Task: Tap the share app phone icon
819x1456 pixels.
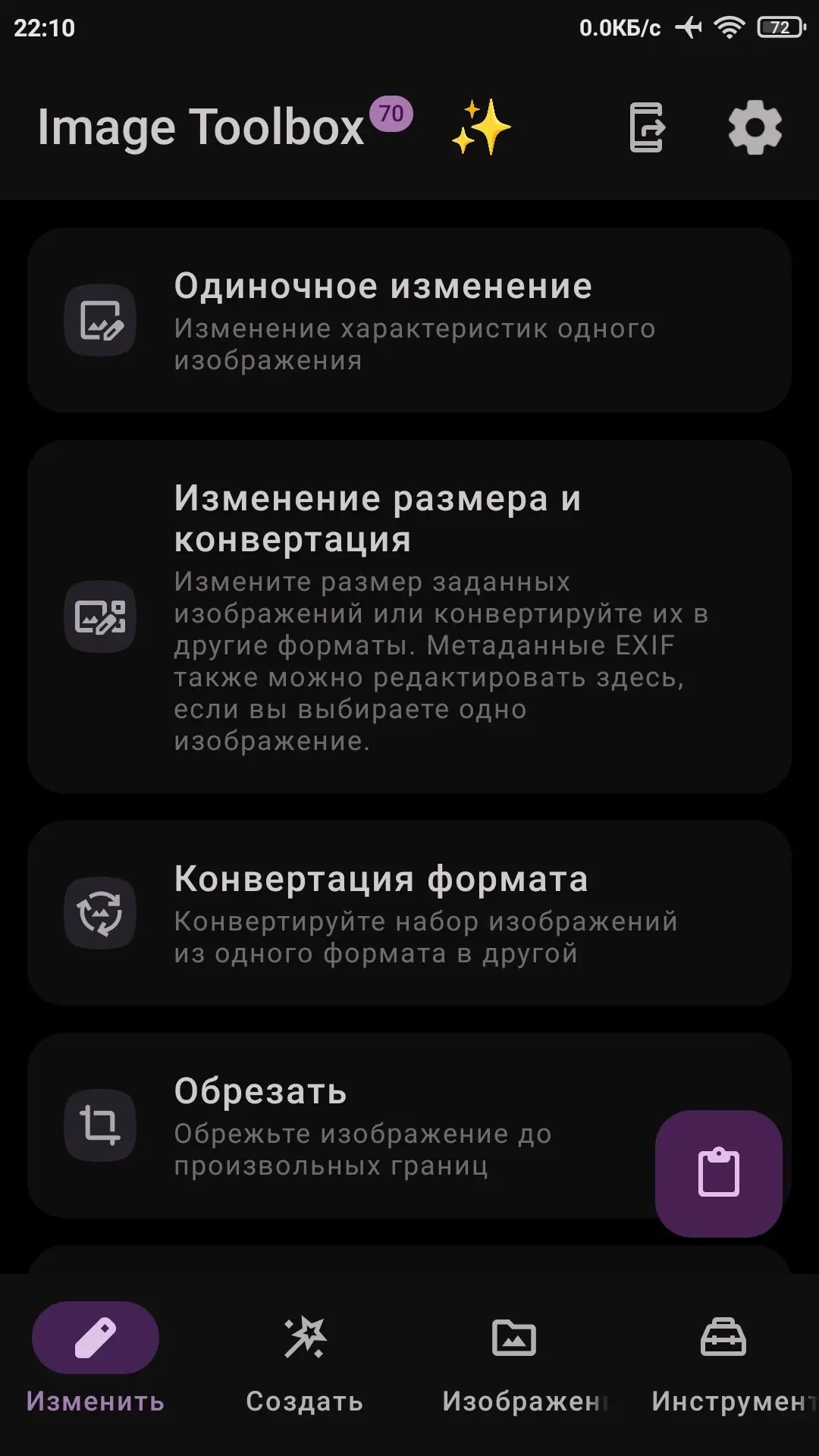Action: pos(647,127)
